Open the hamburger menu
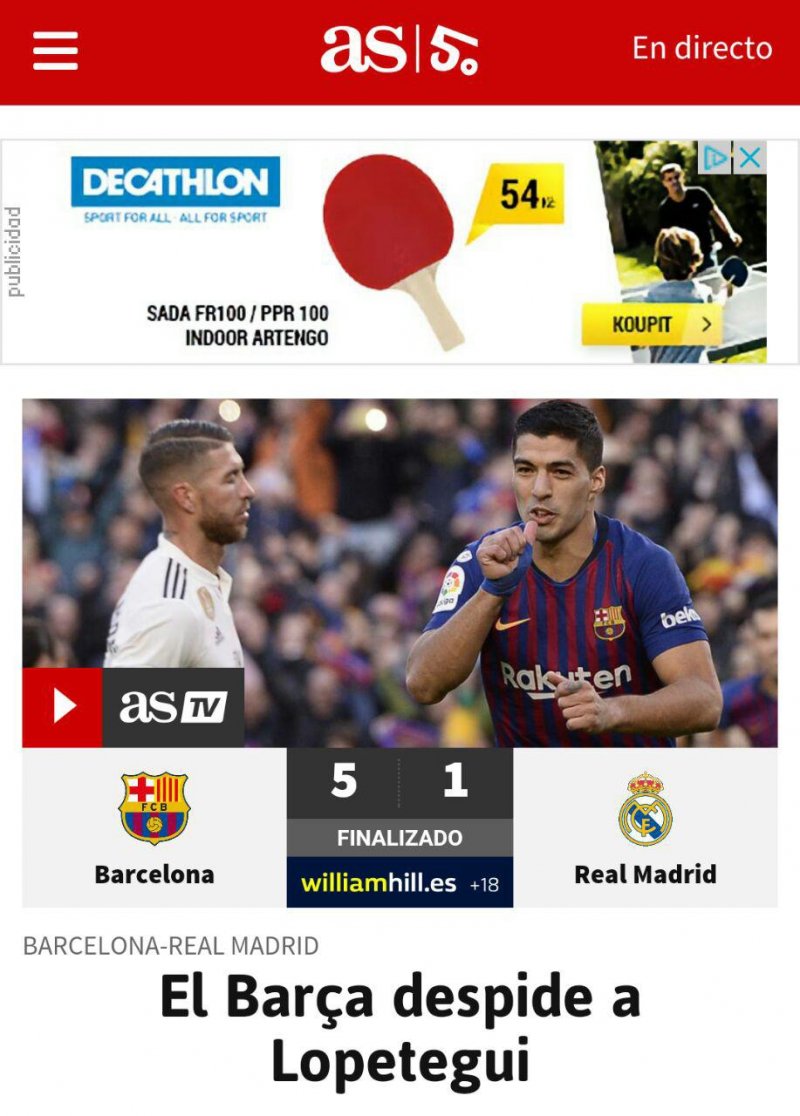 coord(55,50)
